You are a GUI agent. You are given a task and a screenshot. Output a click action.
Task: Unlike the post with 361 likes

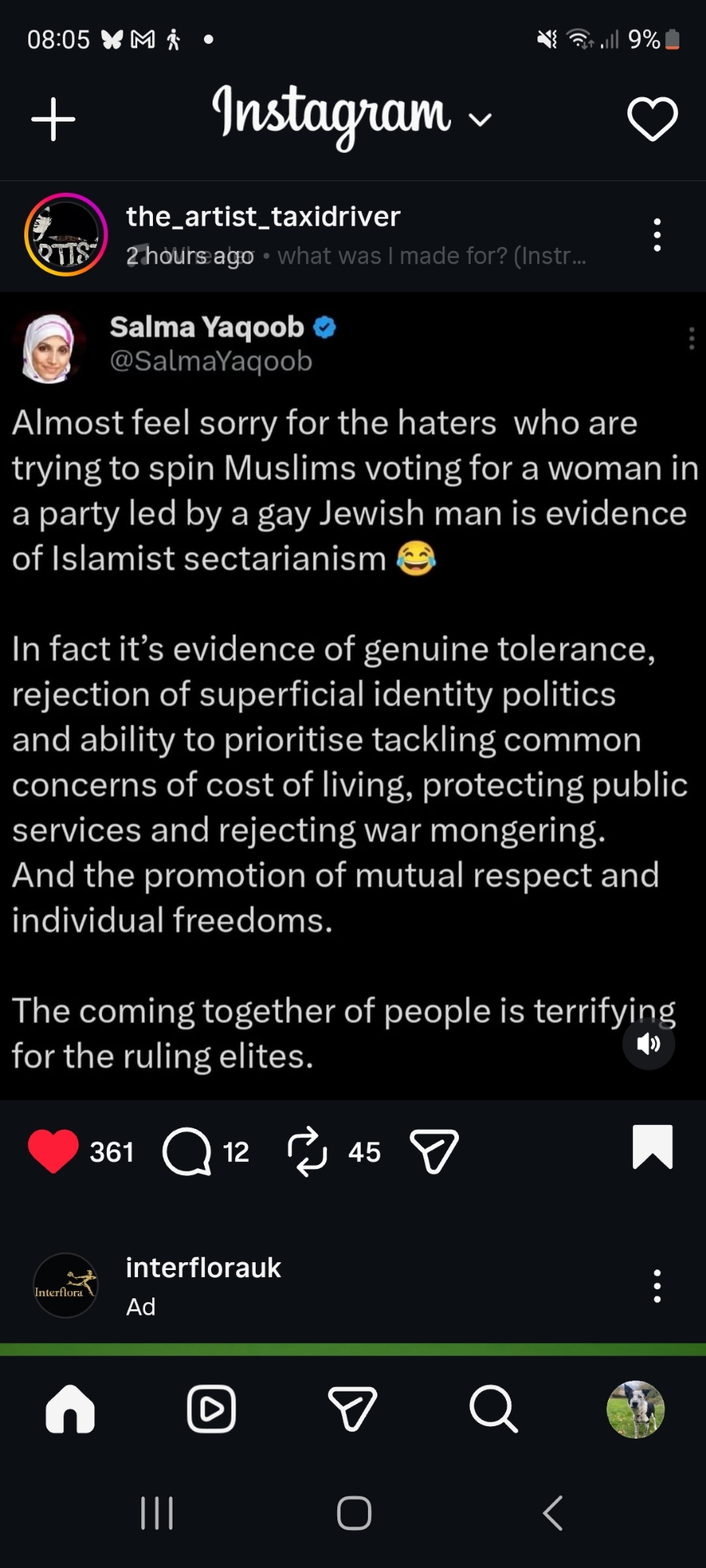53,1151
